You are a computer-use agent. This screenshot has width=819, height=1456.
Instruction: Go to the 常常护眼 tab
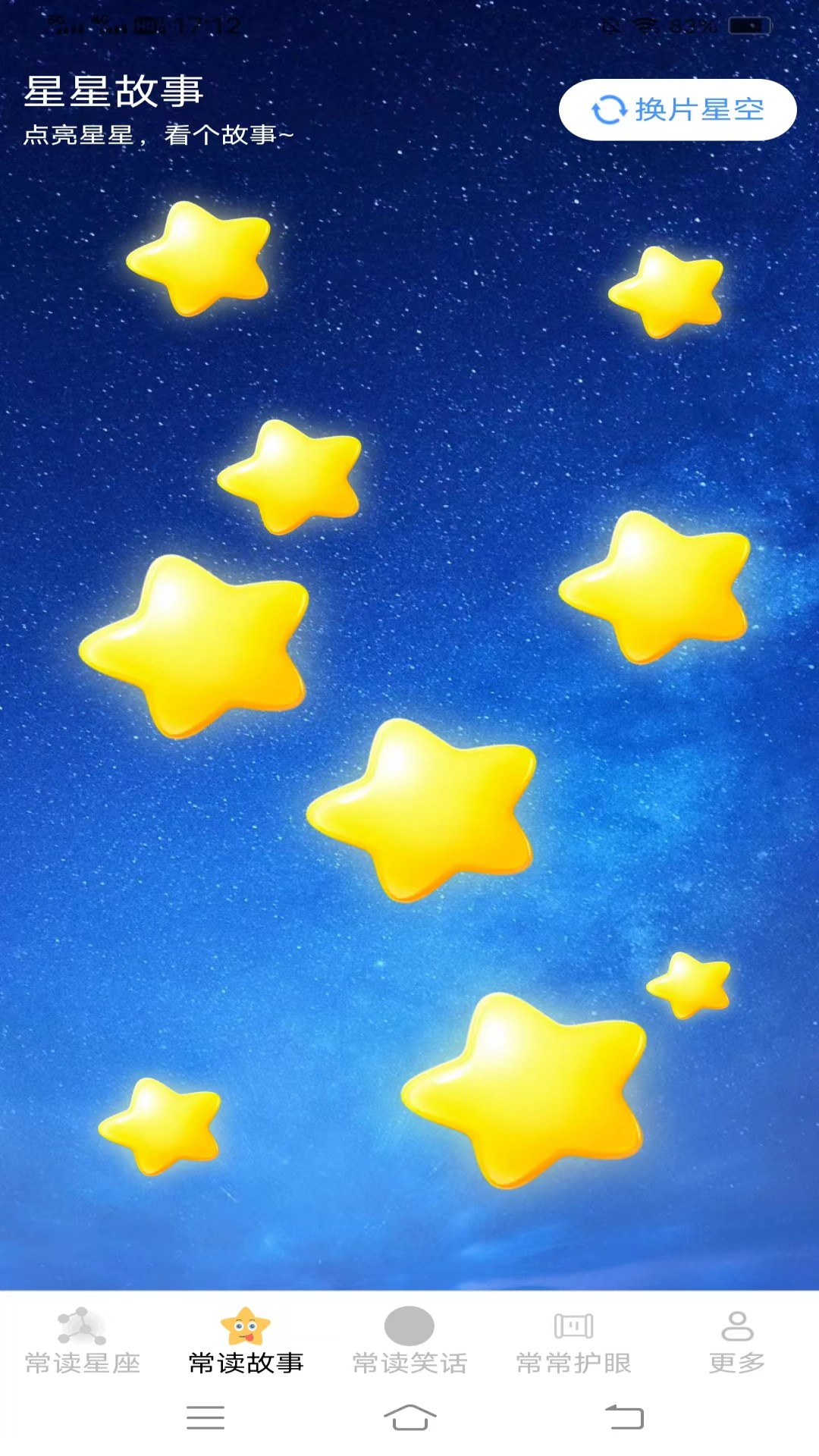coord(573,1341)
